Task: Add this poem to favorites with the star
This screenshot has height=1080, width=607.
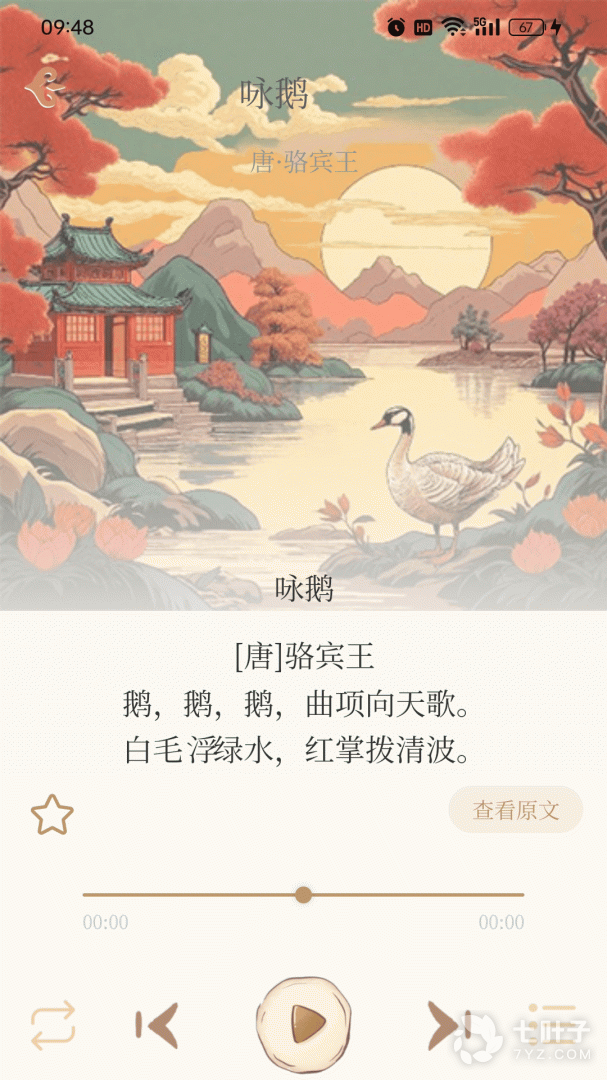Action: (x=52, y=815)
